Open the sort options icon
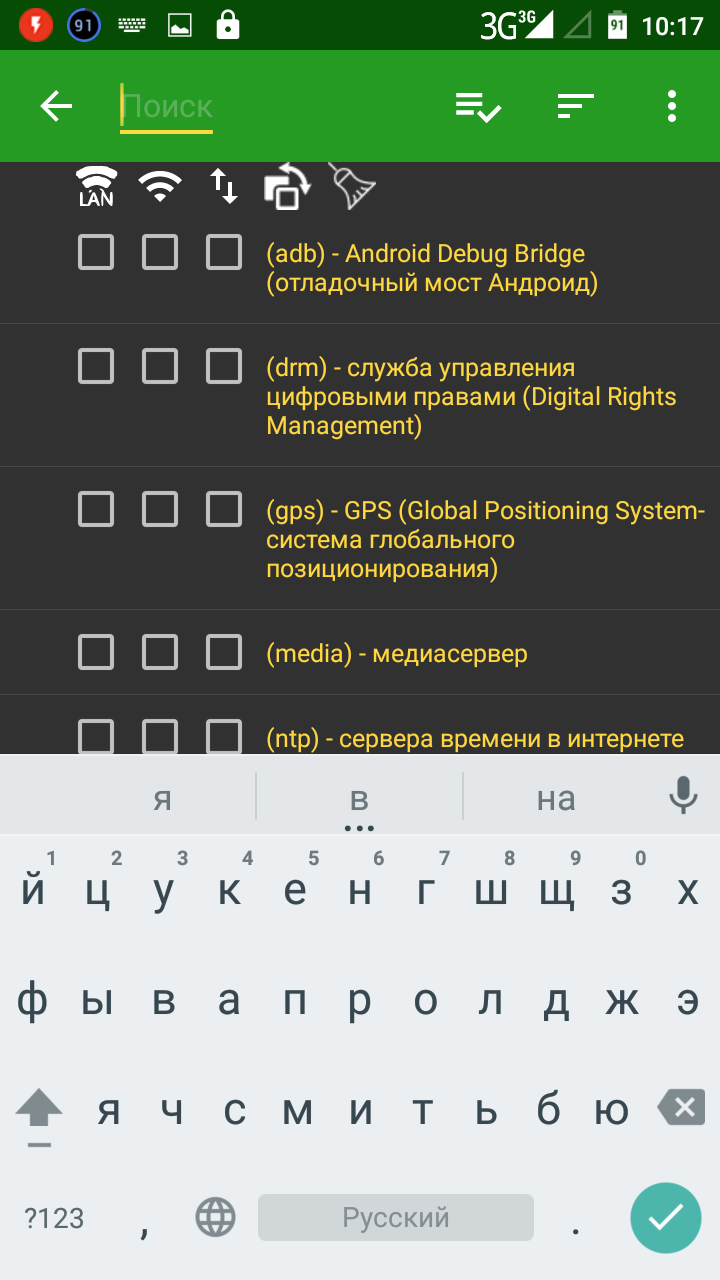Image resolution: width=720 pixels, height=1280 pixels. pyautogui.click(x=575, y=106)
